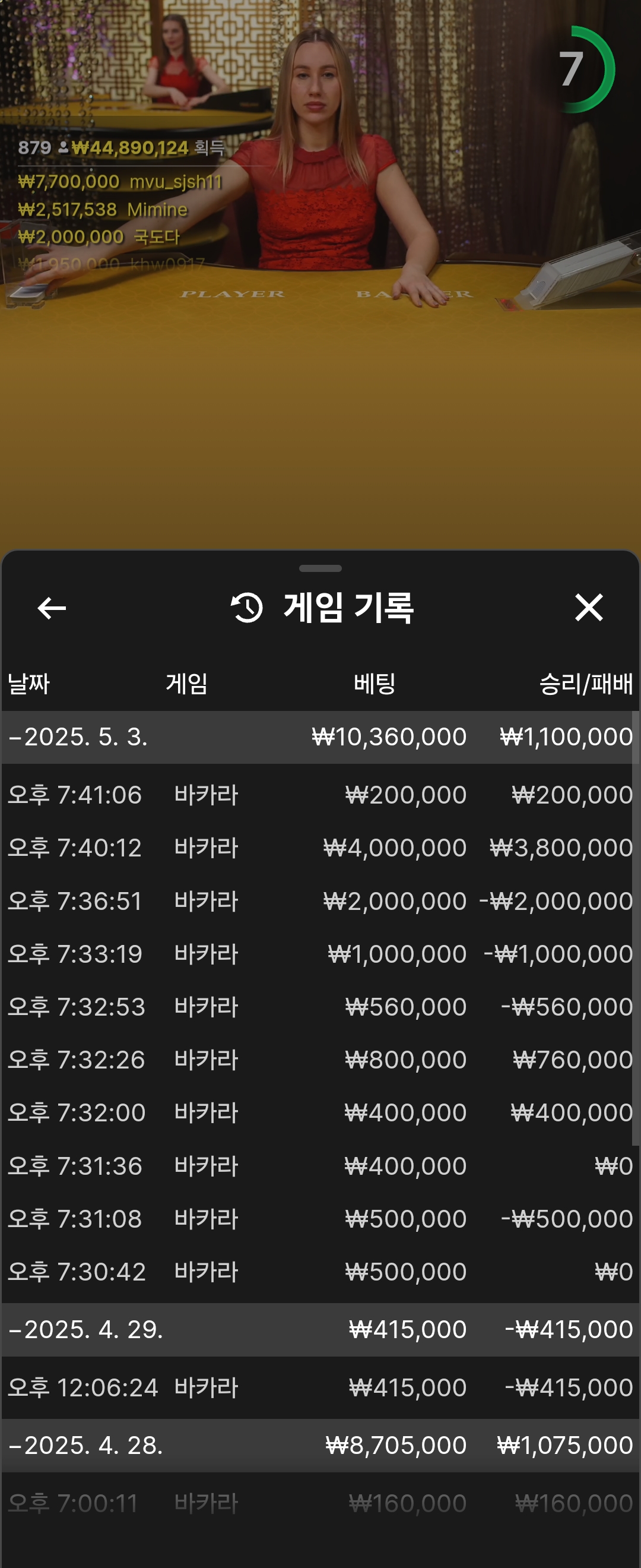Go back from the 게임 기록 panel
The height and width of the screenshot is (1568, 641).
[52, 608]
